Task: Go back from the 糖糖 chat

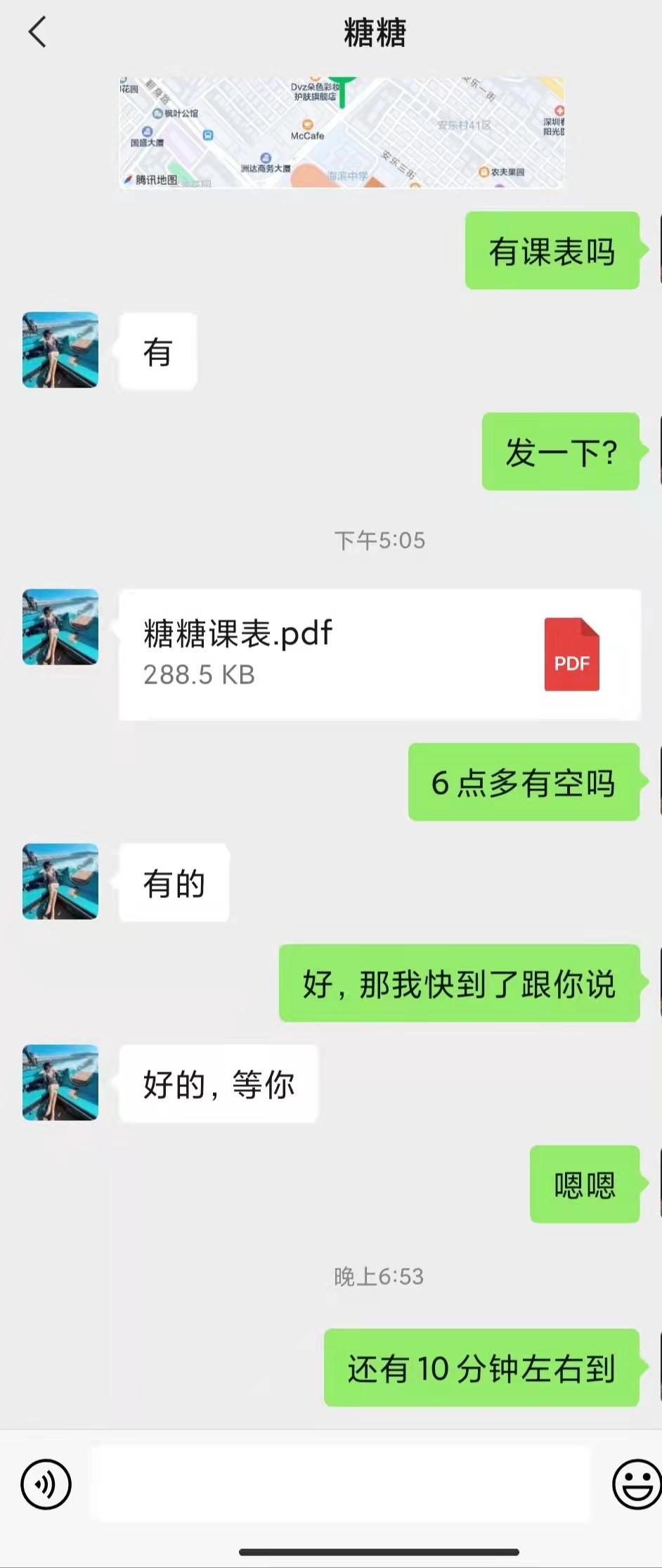Action: pyautogui.click(x=37, y=32)
